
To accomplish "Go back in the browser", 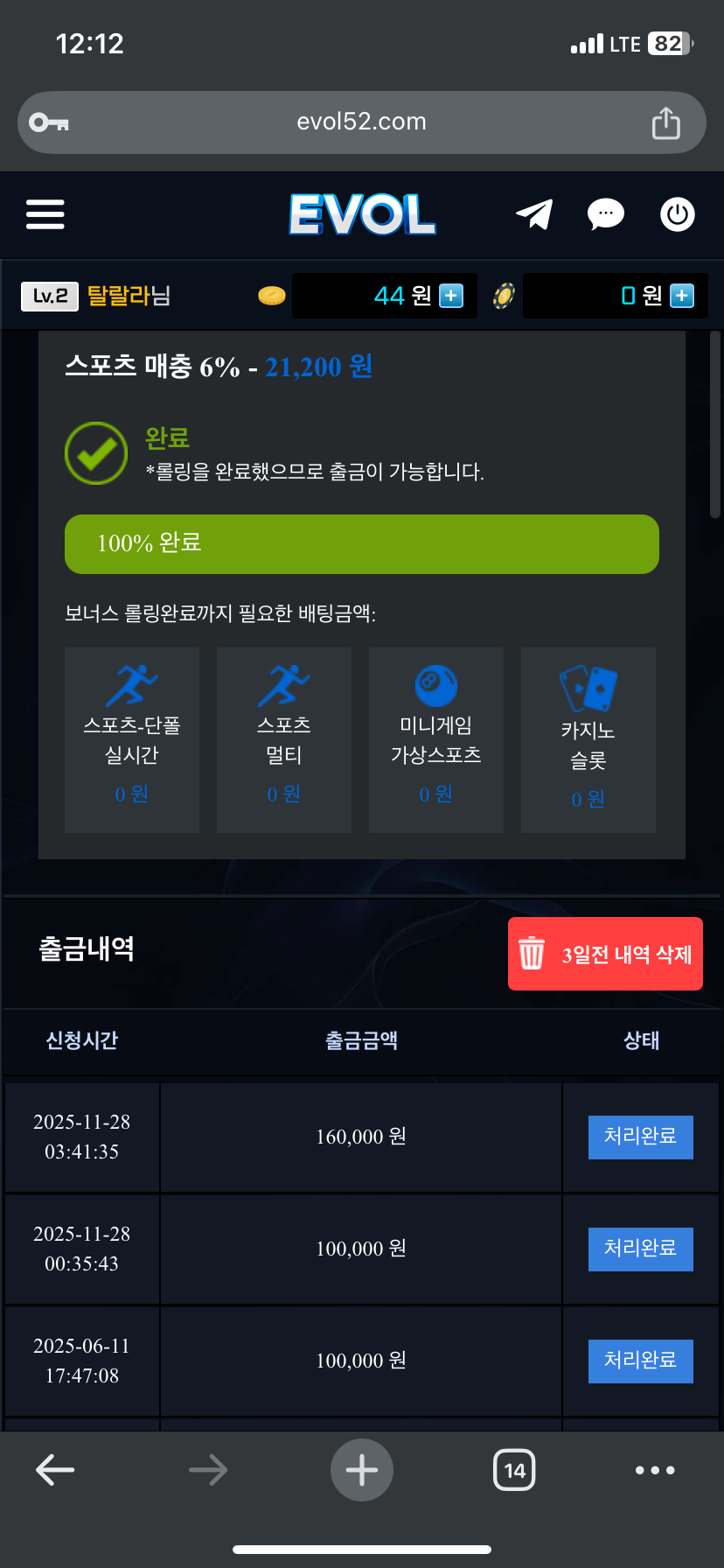I will pos(55,1470).
